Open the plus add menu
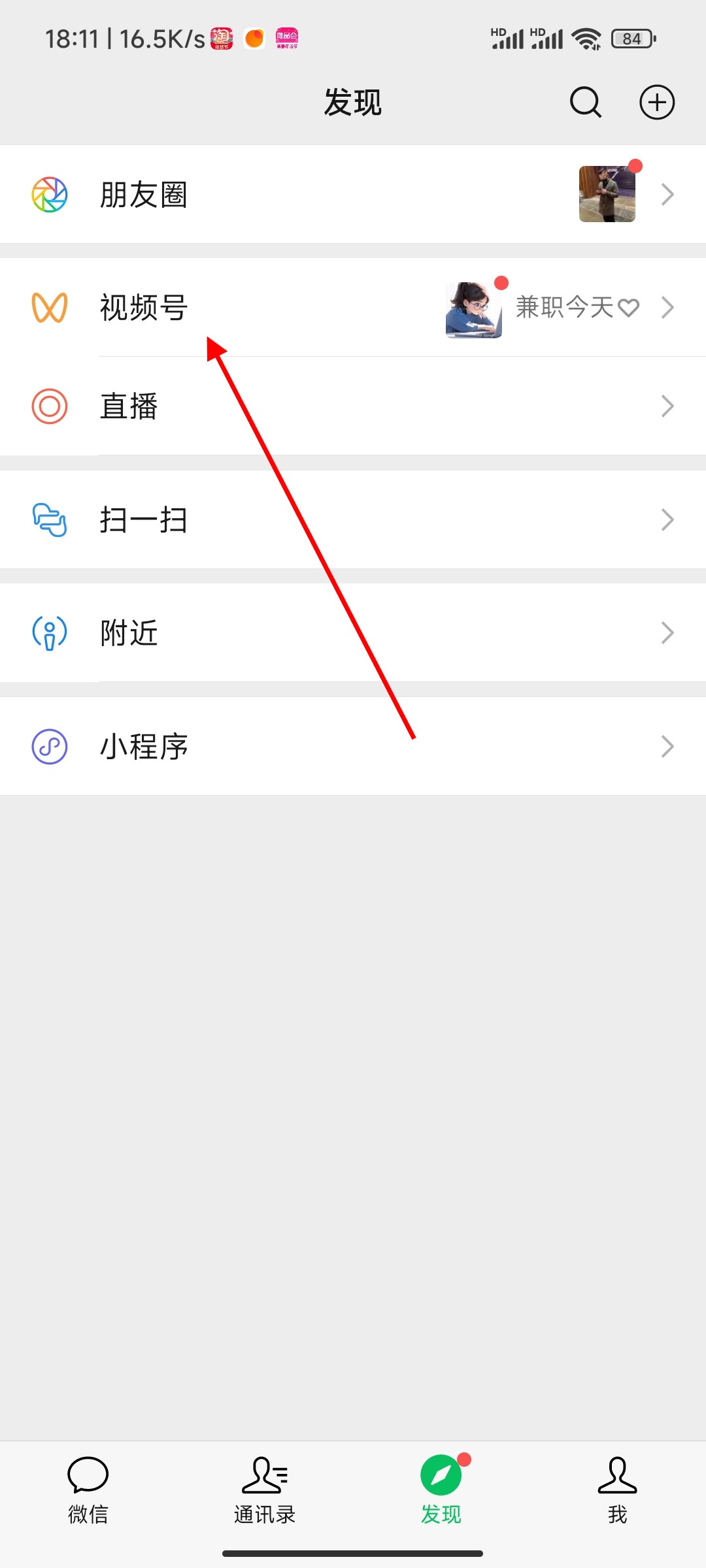The width and height of the screenshot is (706, 1568). pos(656,103)
